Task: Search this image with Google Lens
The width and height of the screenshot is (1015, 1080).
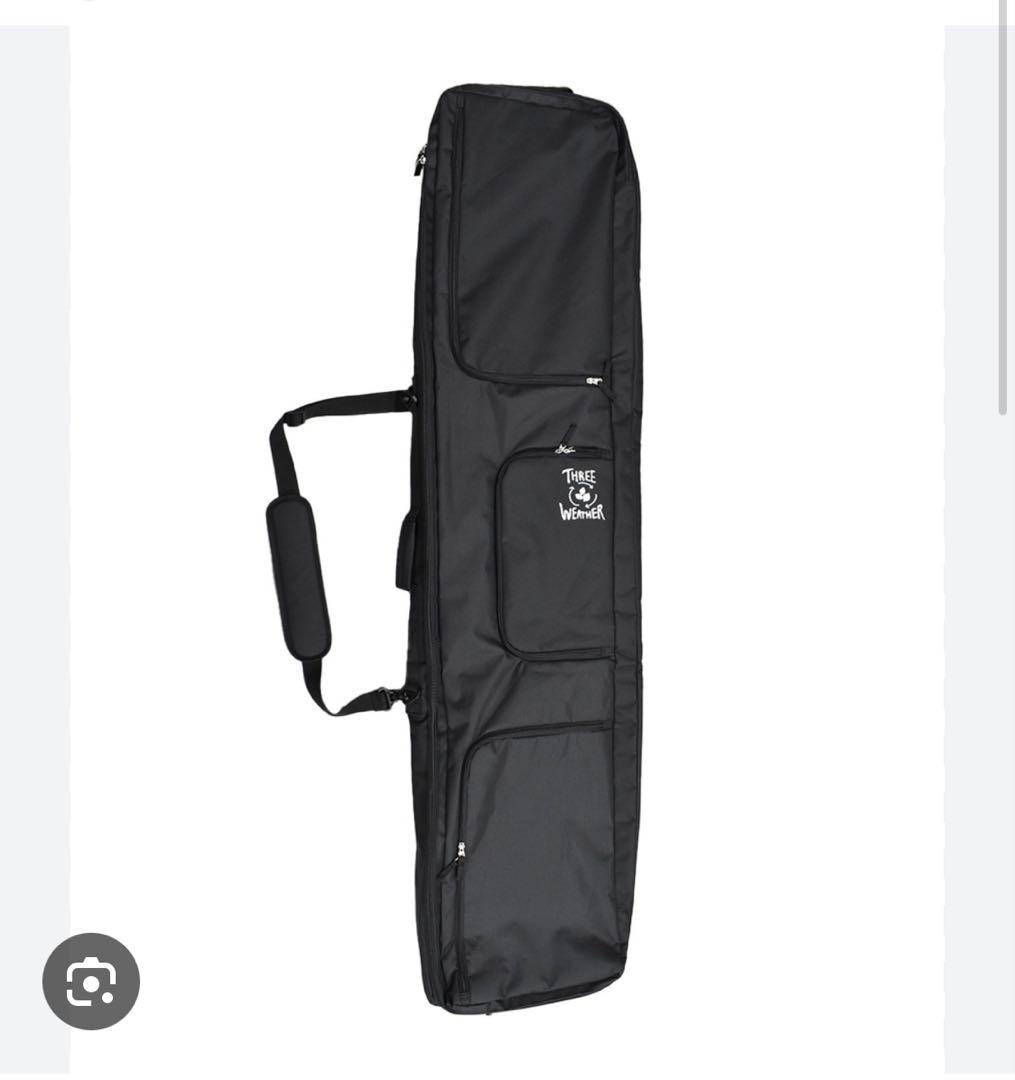Action: [x=91, y=981]
